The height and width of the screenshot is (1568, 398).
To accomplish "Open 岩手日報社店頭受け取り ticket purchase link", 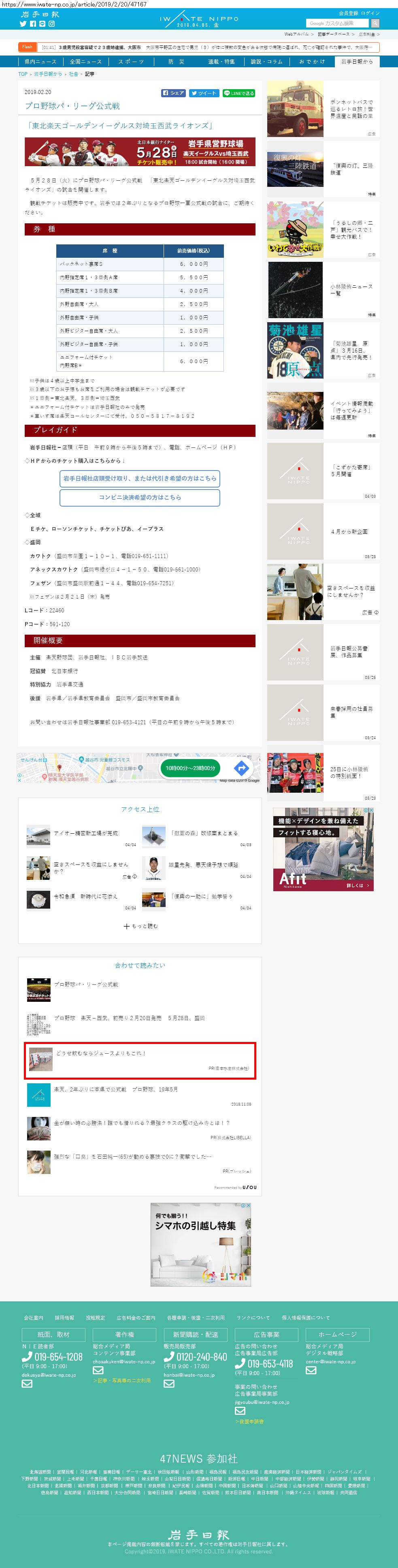I will (x=139, y=479).
